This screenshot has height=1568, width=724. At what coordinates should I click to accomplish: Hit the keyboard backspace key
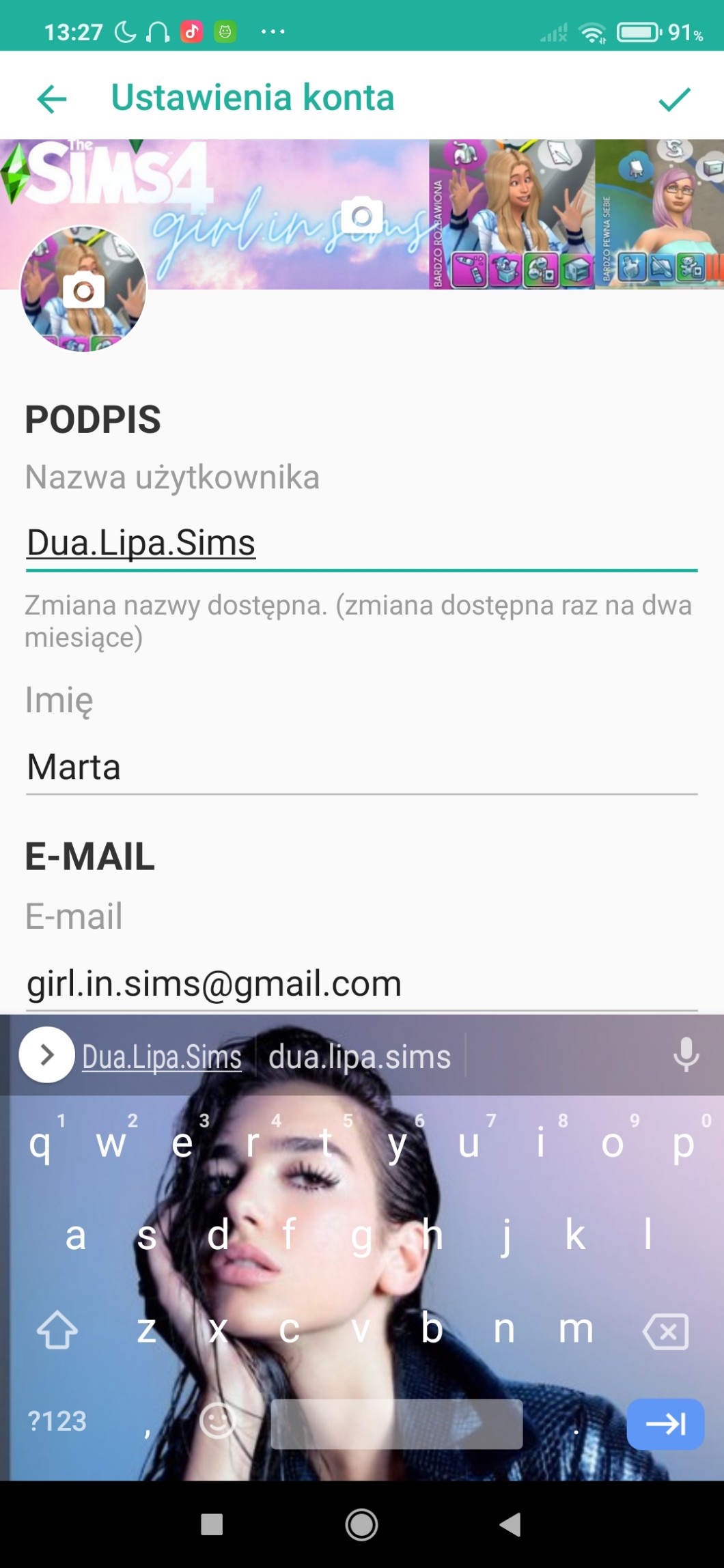coord(665,1332)
